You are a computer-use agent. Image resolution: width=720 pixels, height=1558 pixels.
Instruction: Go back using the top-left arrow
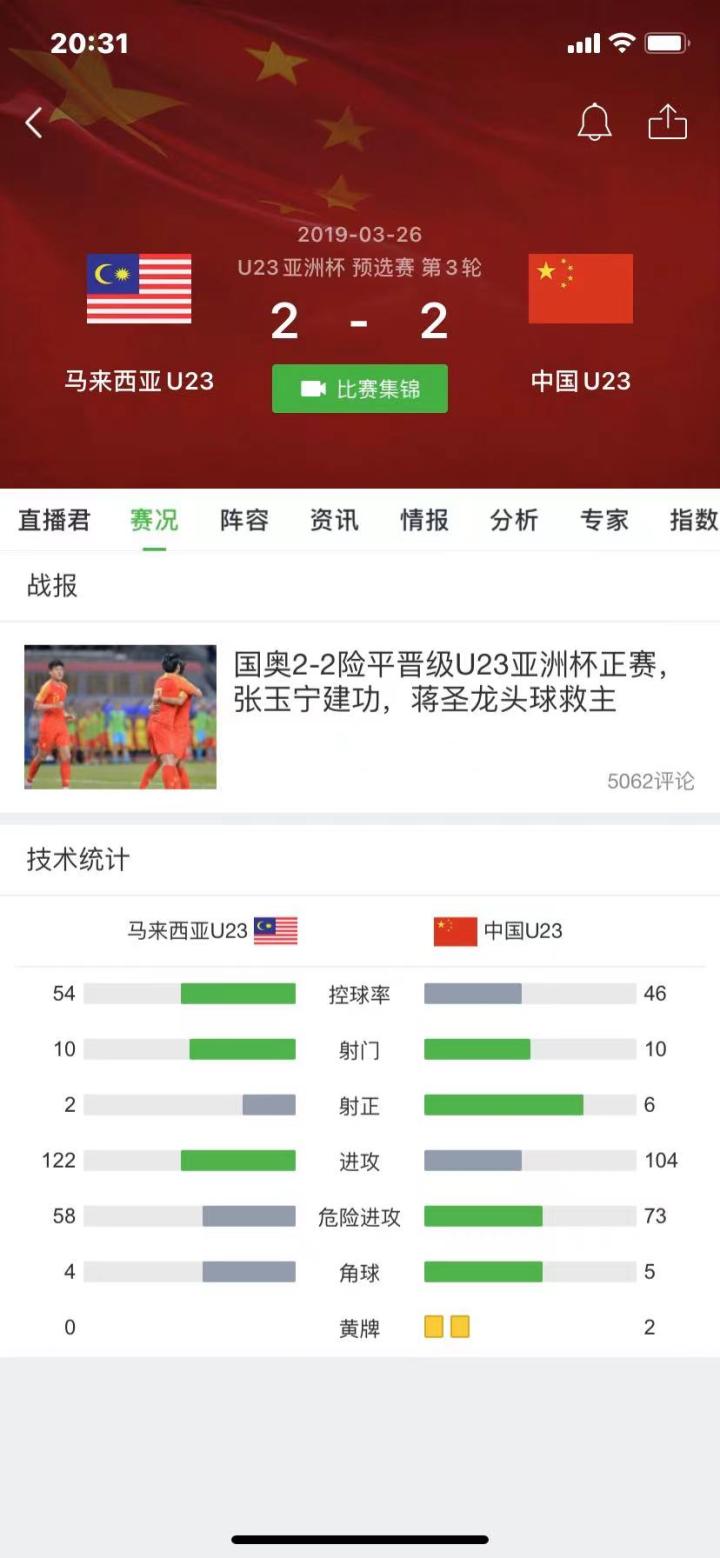[34, 123]
